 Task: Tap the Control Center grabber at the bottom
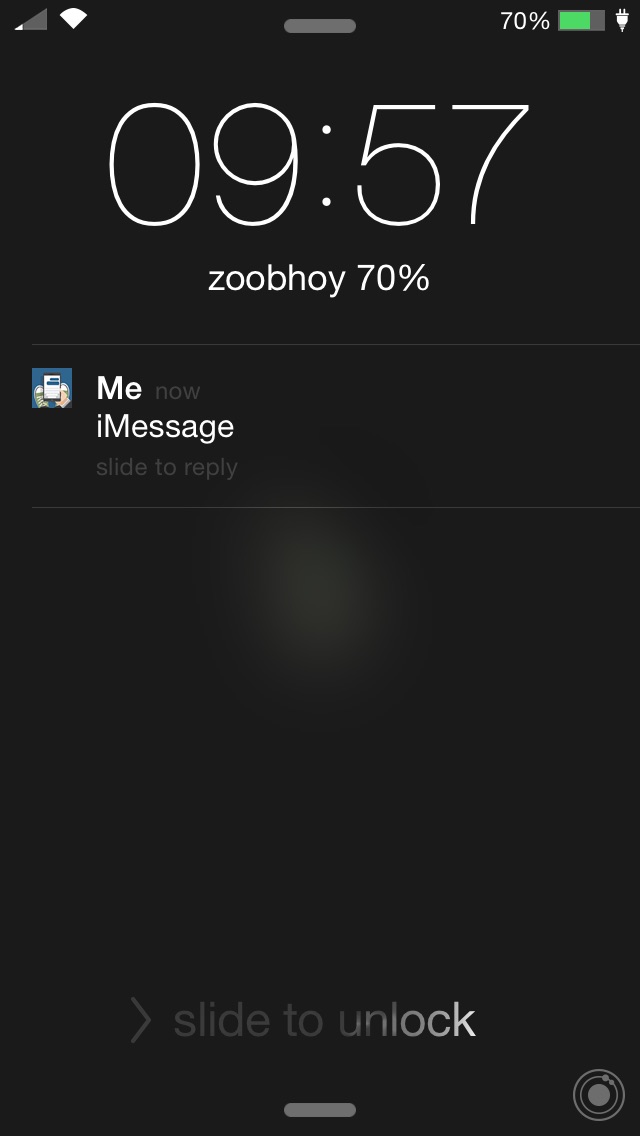coord(320,1110)
